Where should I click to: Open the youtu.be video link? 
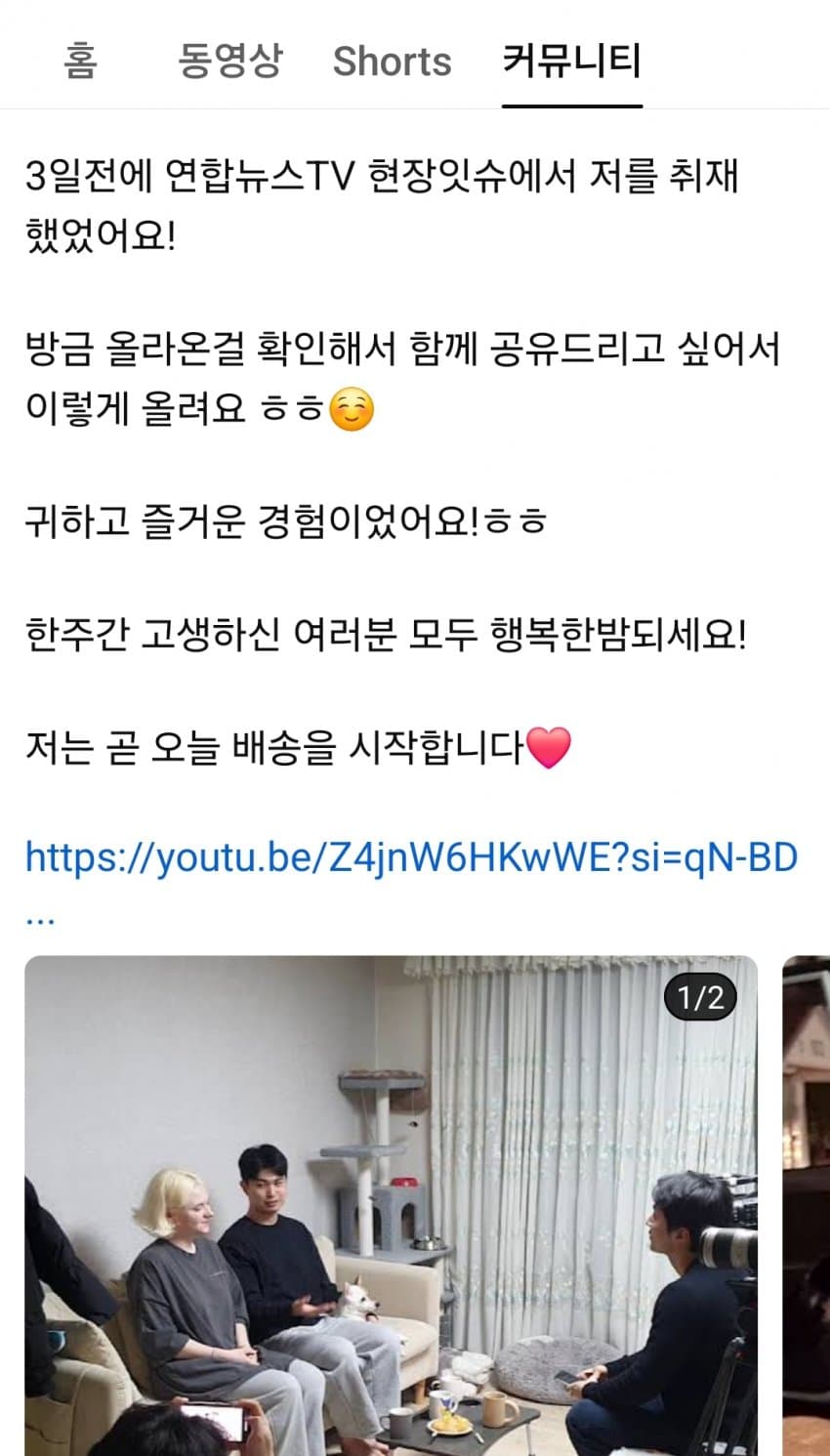(411, 858)
